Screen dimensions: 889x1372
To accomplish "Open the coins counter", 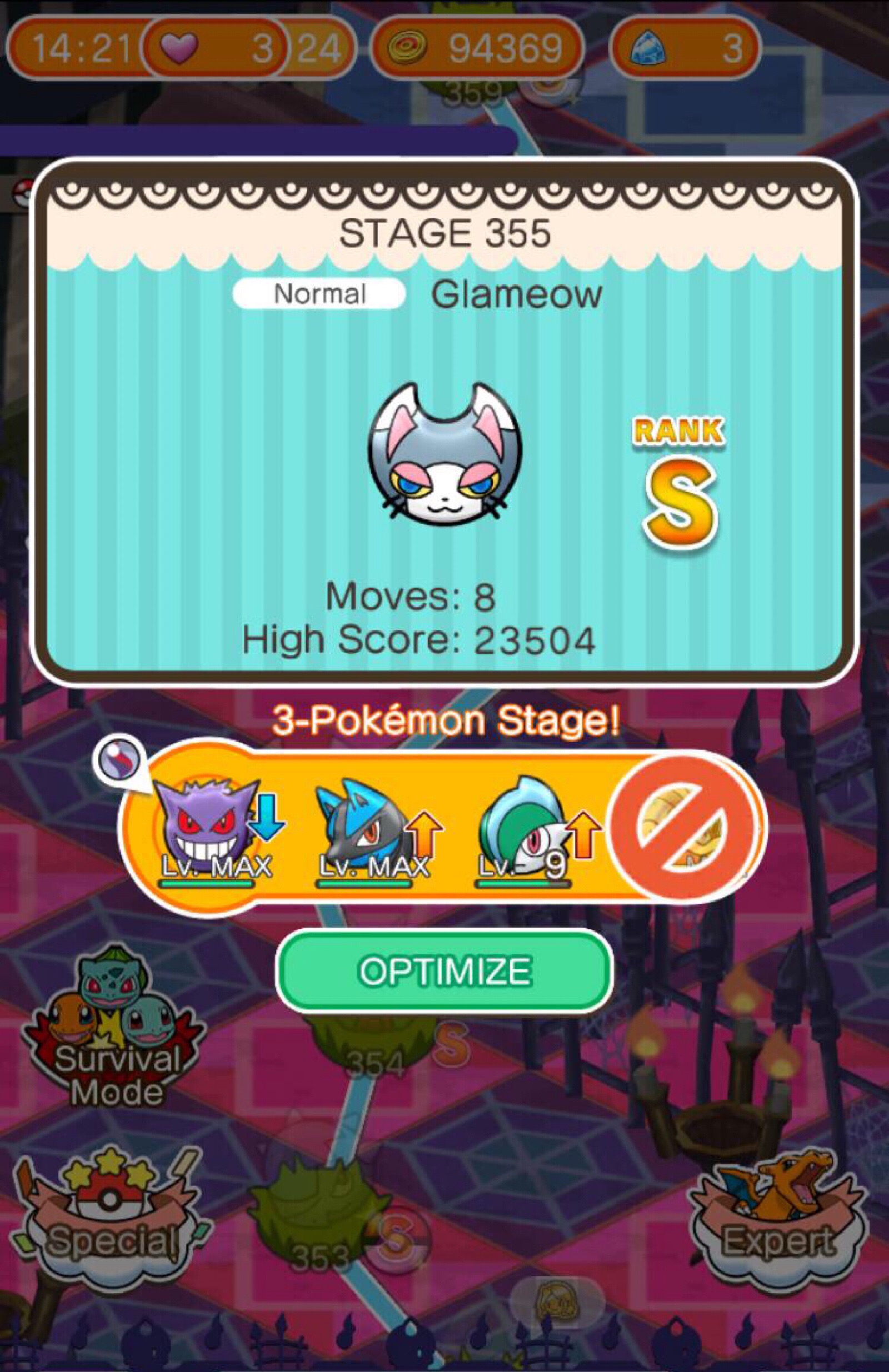I will pyautogui.click(x=476, y=47).
